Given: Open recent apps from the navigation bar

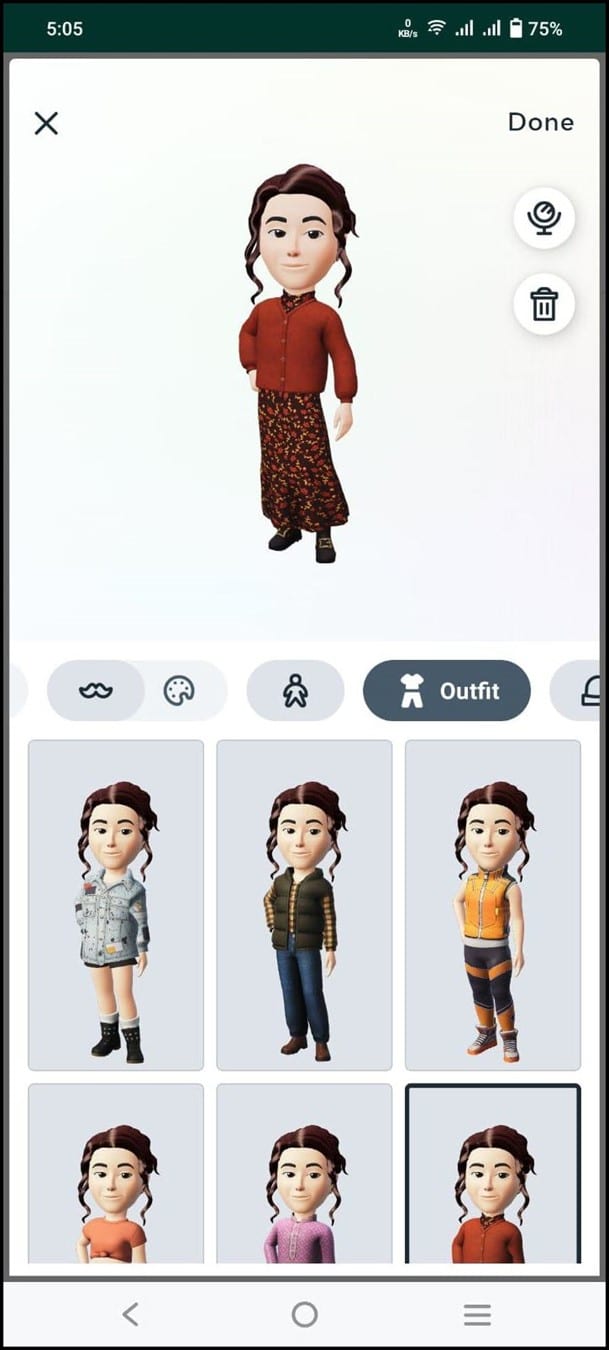Looking at the screenshot, I should pyautogui.click(x=477, y=1315).
